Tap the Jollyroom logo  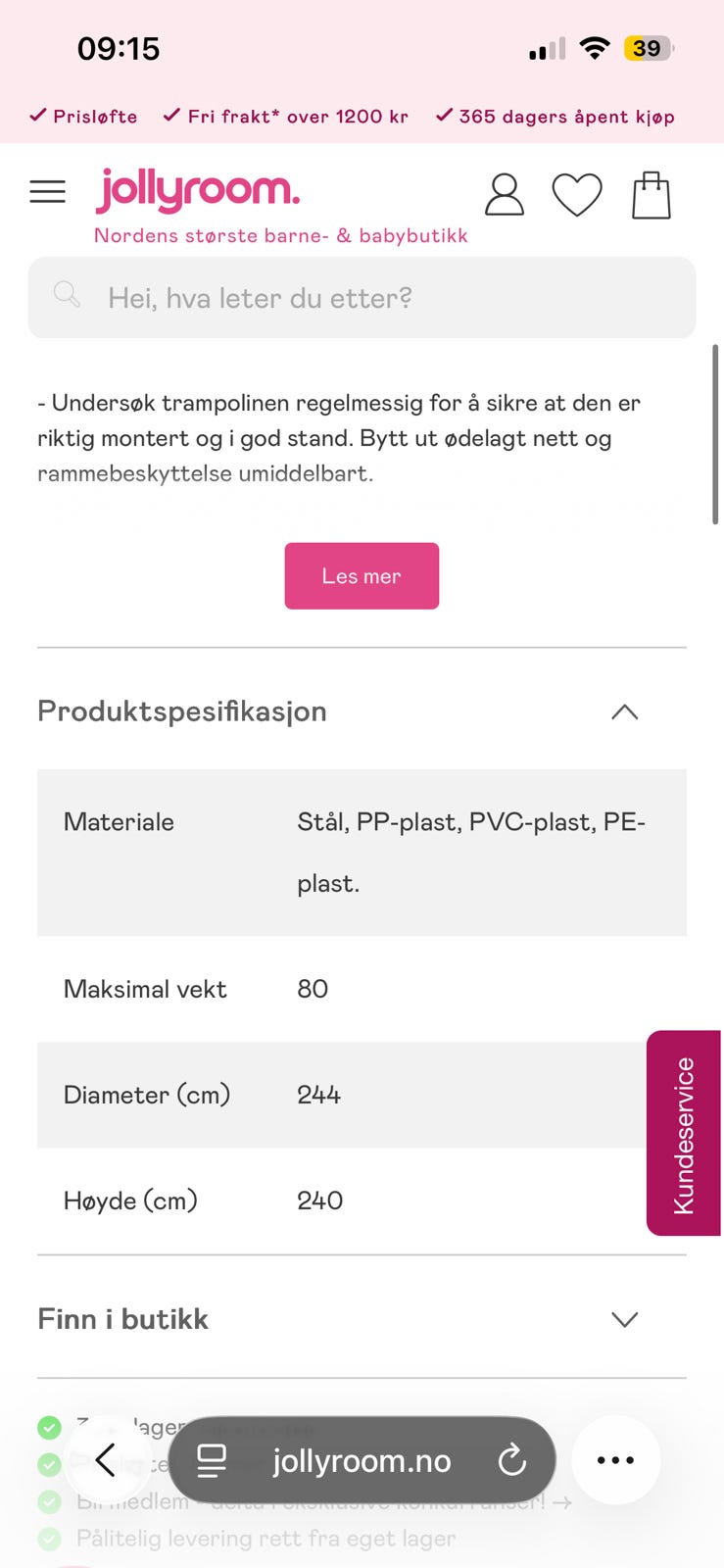196,191
